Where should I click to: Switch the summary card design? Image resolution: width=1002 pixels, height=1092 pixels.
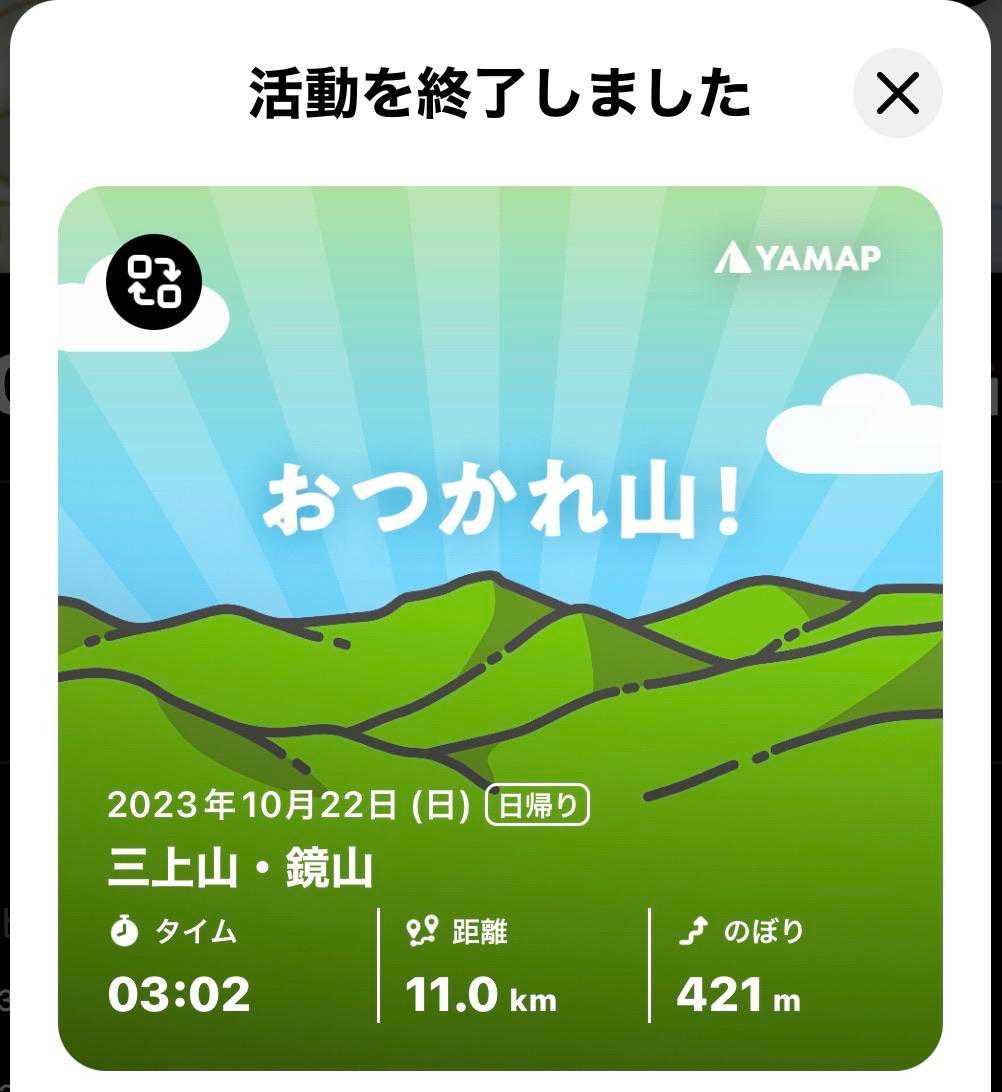[x=154, y=281]
